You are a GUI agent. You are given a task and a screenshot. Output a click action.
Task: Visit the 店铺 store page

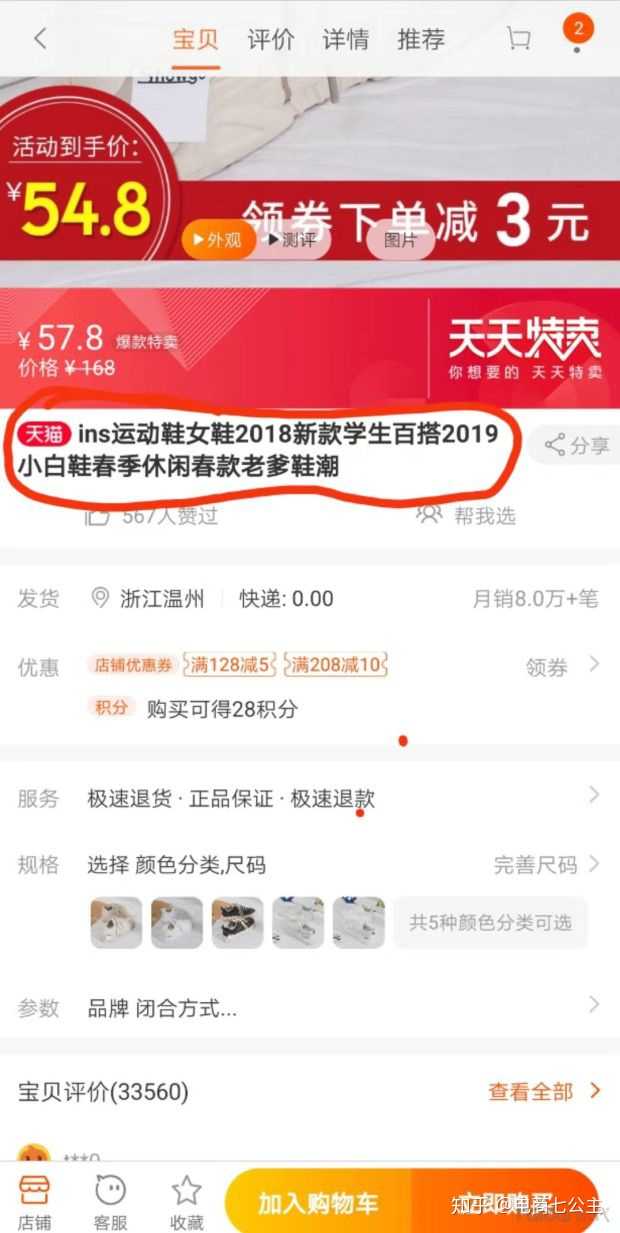coord(34,1200)
